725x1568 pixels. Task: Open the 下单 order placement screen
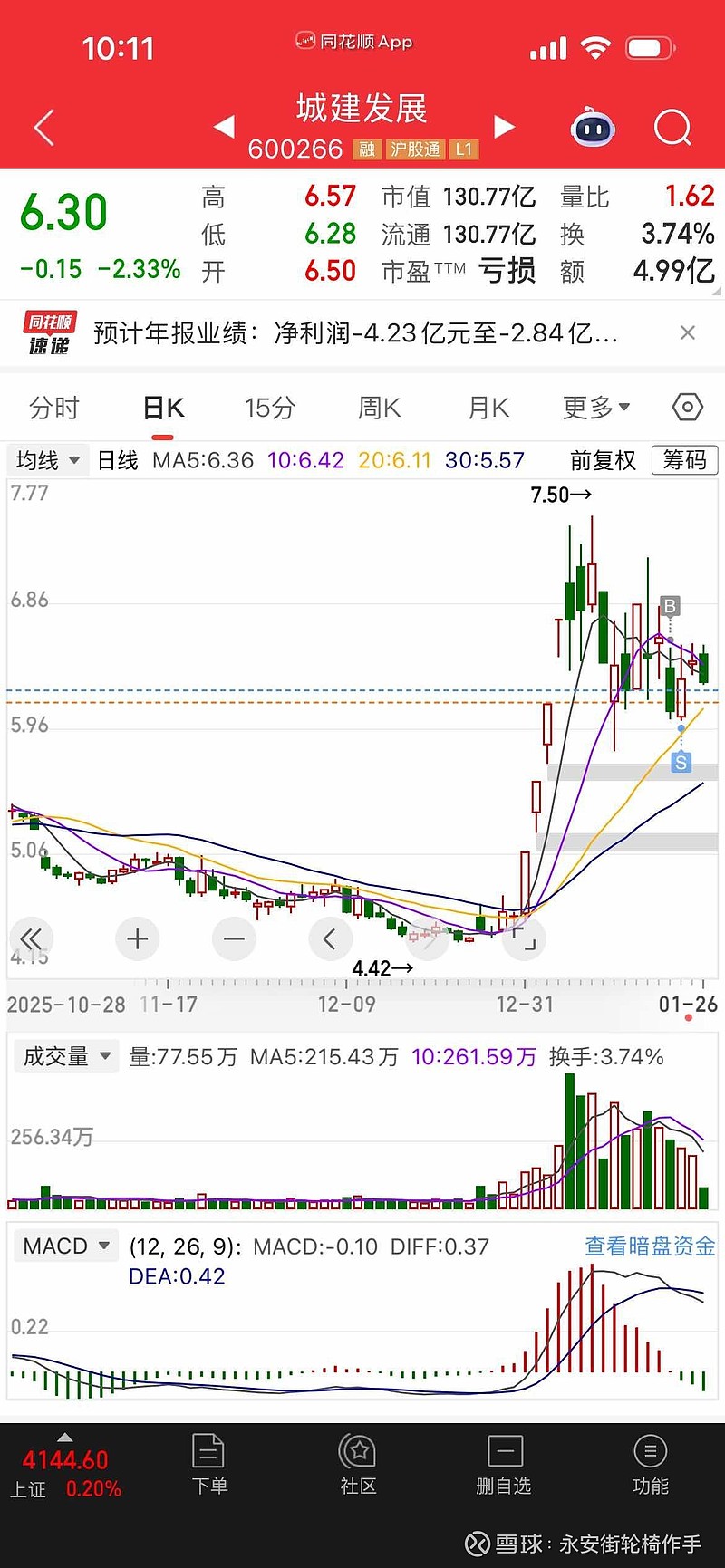[208, 1461]
